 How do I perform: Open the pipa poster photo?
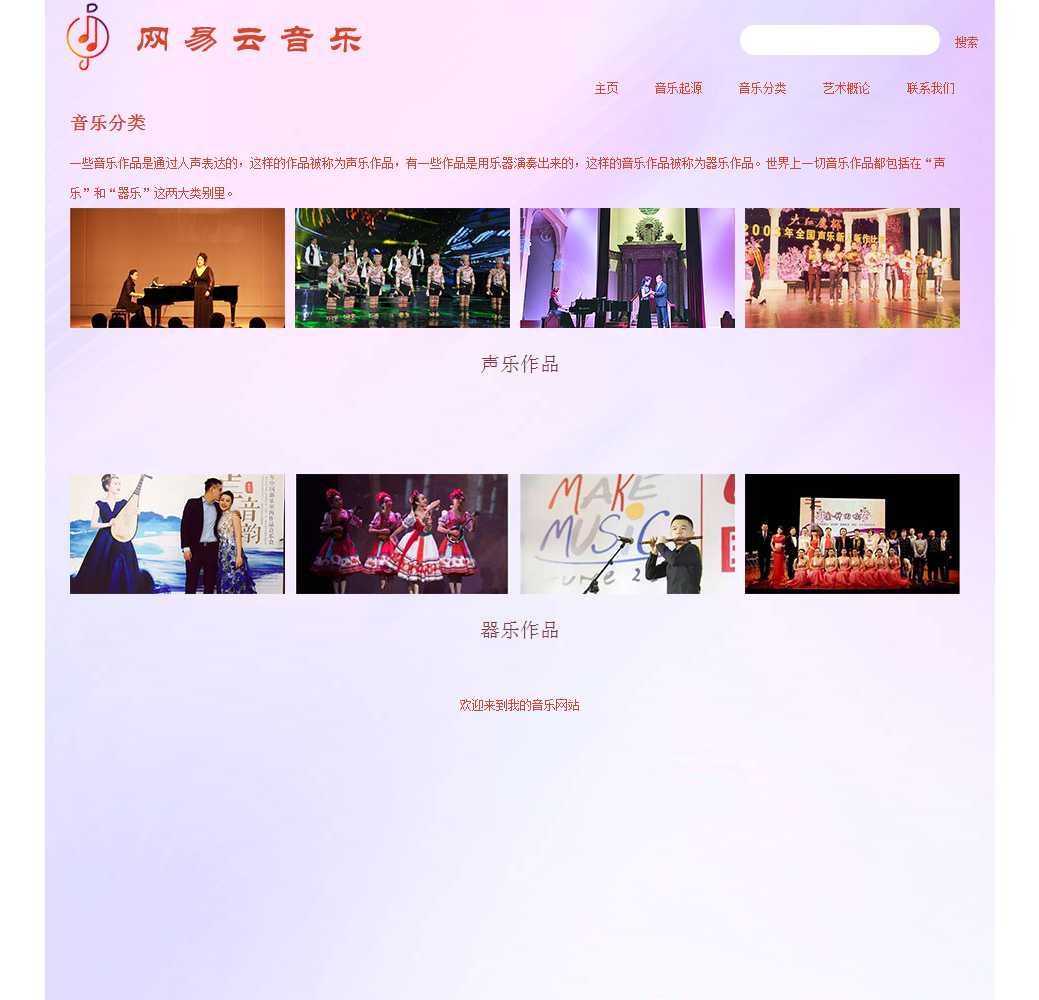point(177,534)
